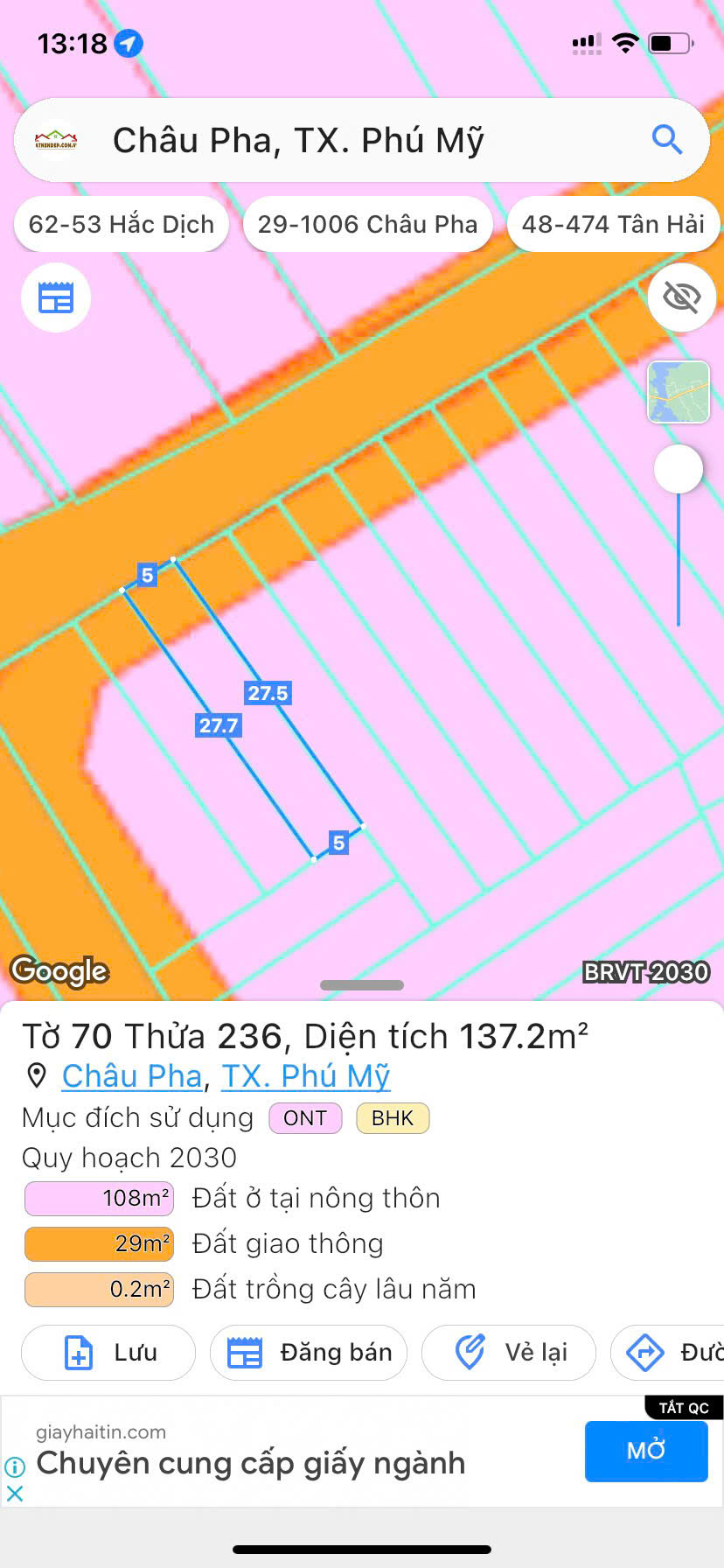Open the TX. Phú Mỹ link
Screen dimensions: 724x1568
pyautogui.click(x=305, y=1076)
